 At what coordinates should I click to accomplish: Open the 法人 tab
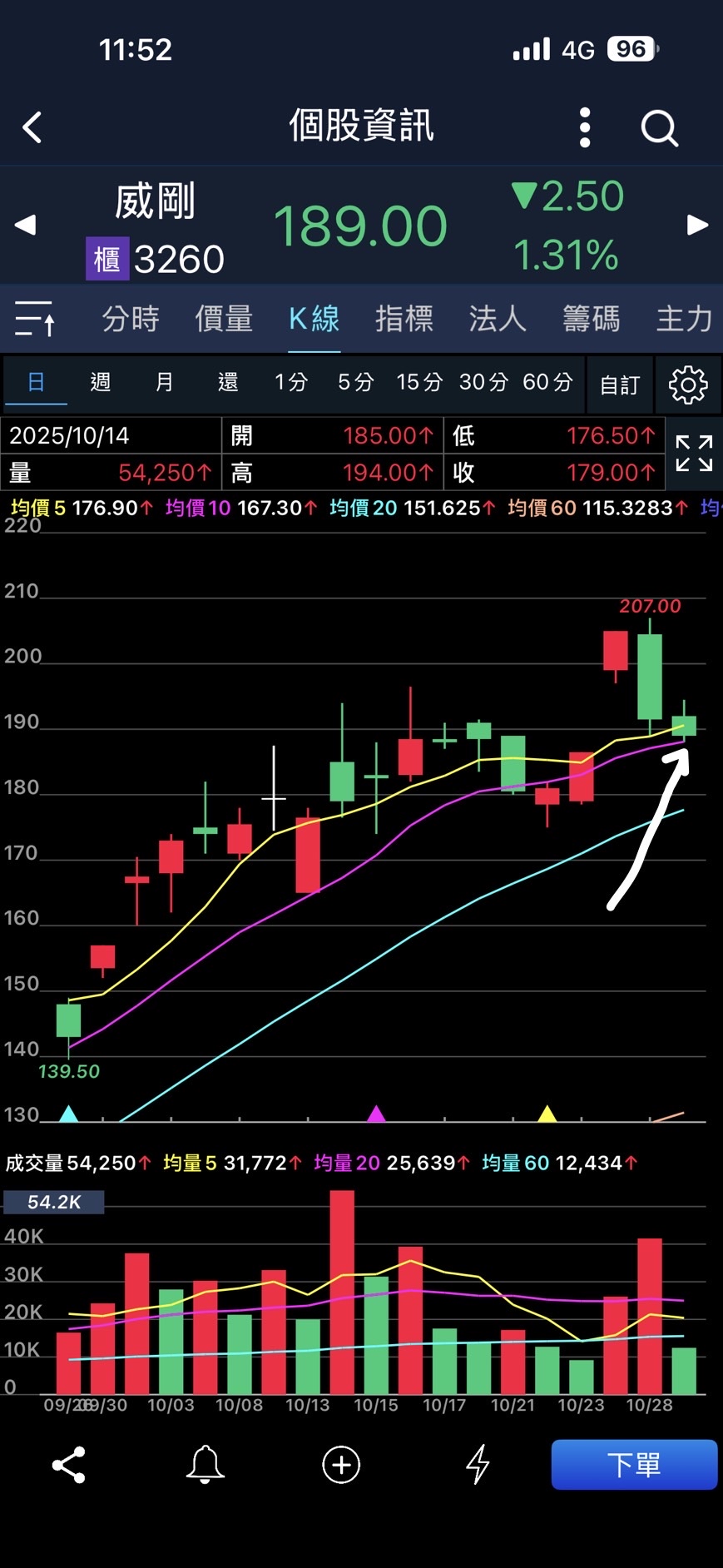(497, 319)
